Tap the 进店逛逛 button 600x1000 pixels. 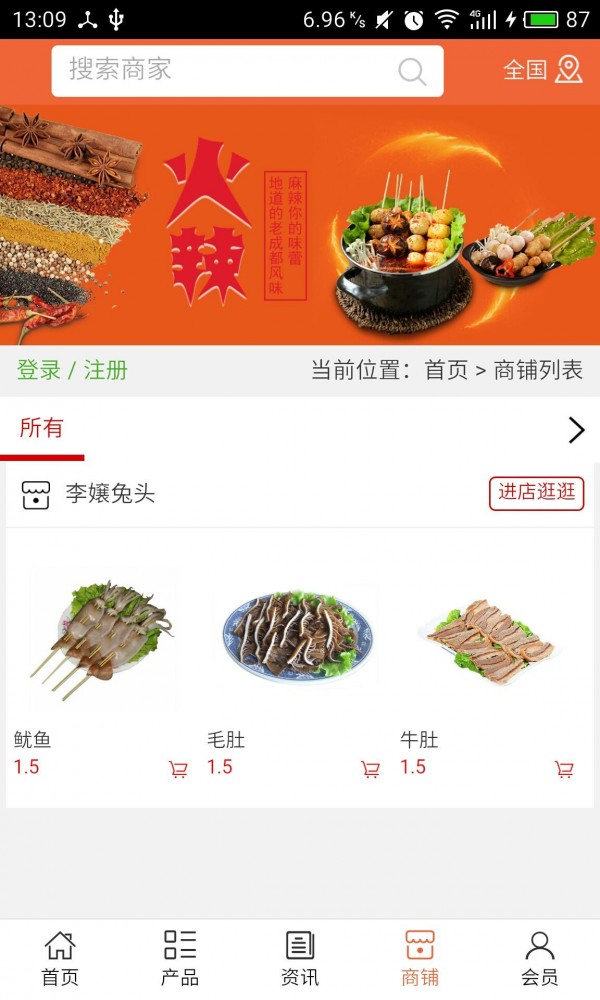pos(537,492)
